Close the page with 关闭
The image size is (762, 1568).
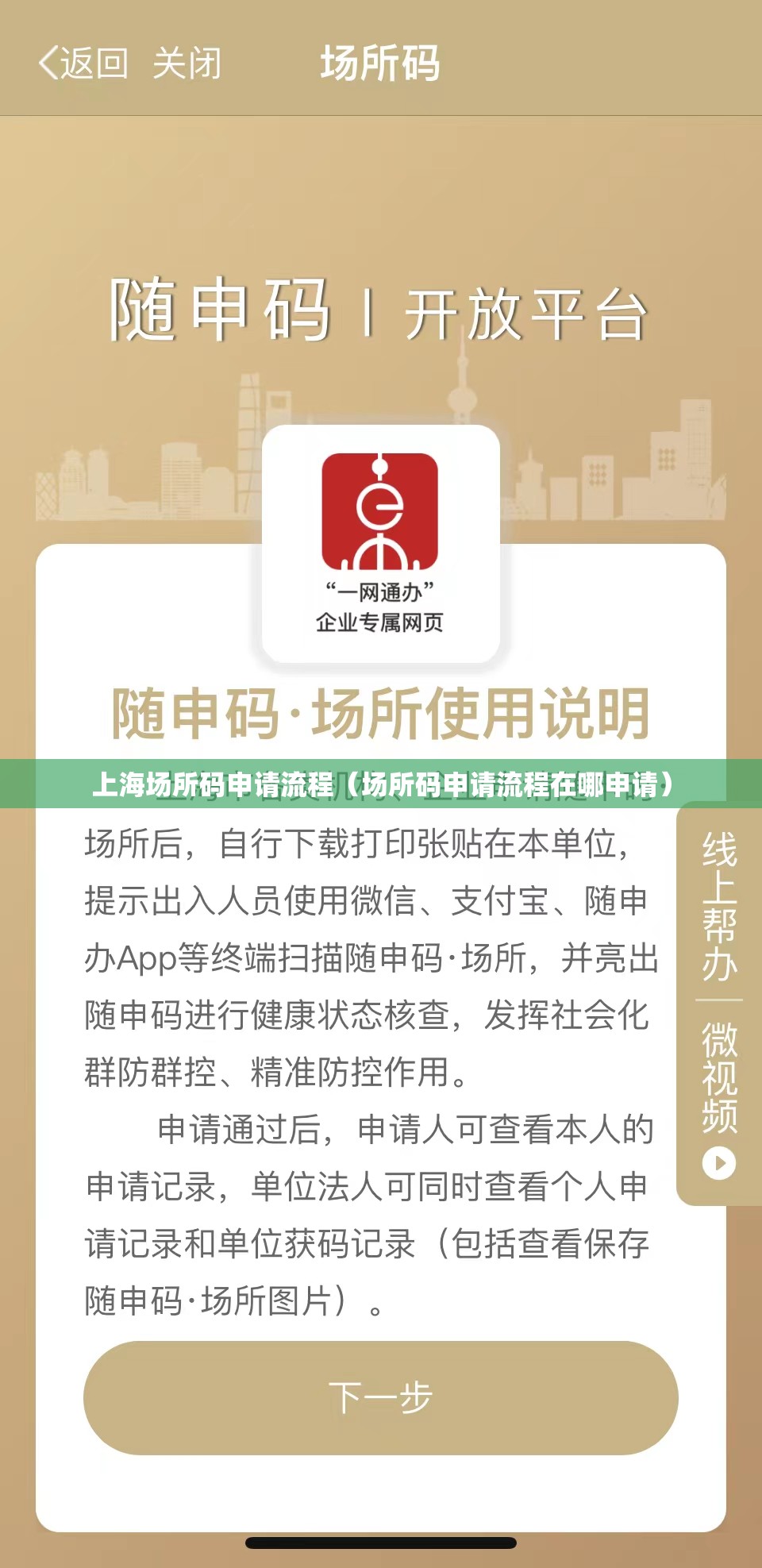click(x=187, y=63)
